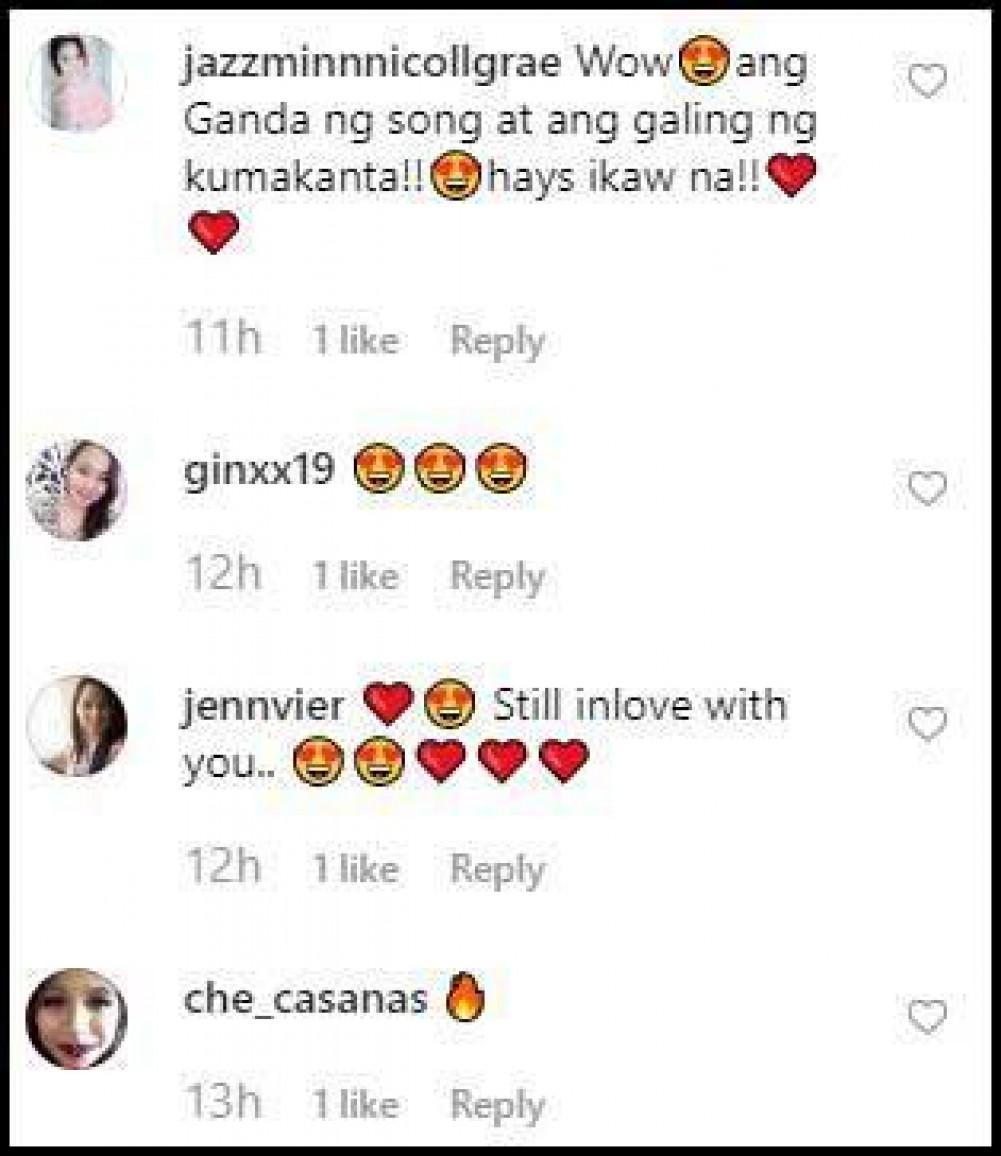Viewport: 1001px width, 1156px height.
Task: Open jazzminnnicollgrae's profile picture
Action: (x=76, y=83)
